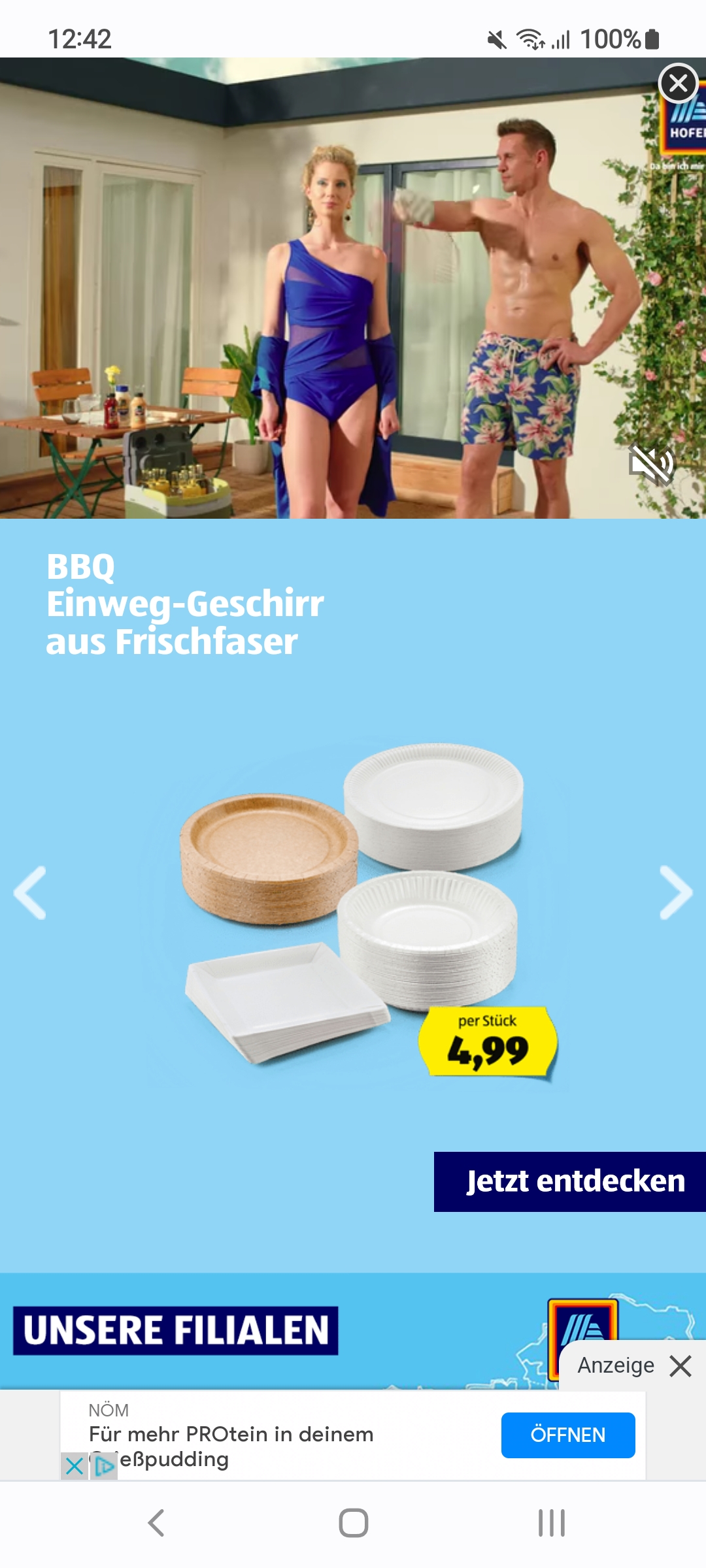Dismiss the Anzeige label with X
The height and width of the screenshot is (1568, 706).
click(x=681, y=1365)
